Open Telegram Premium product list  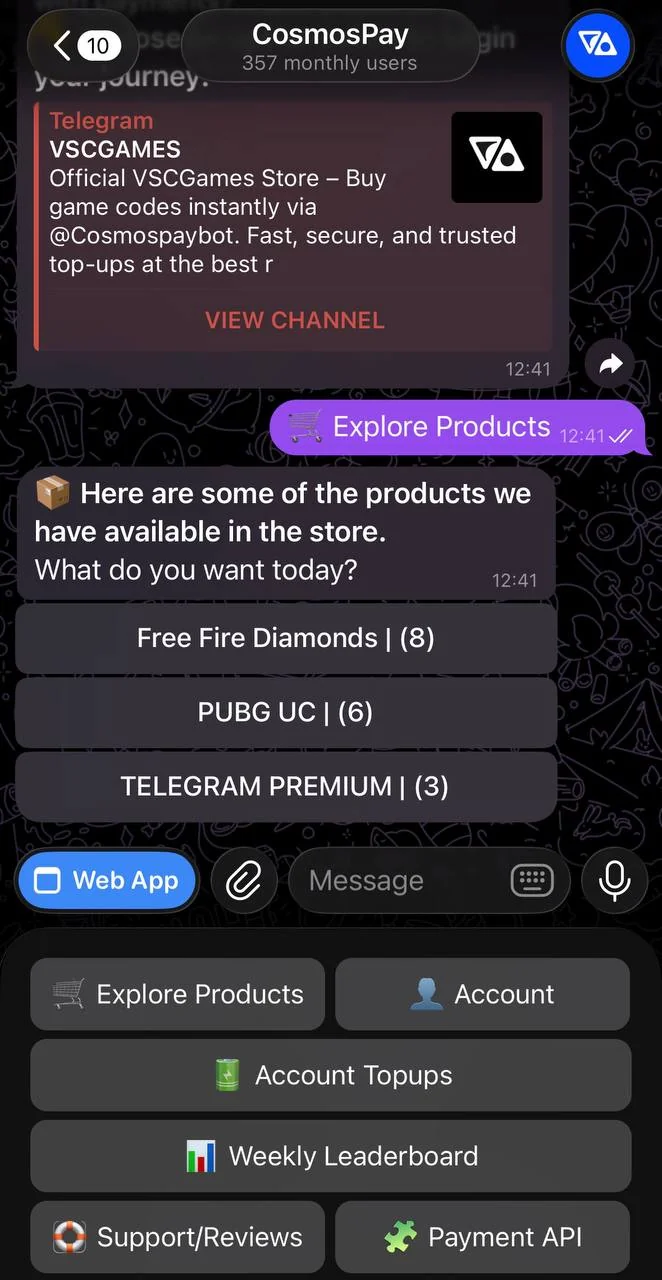(286, 786)
